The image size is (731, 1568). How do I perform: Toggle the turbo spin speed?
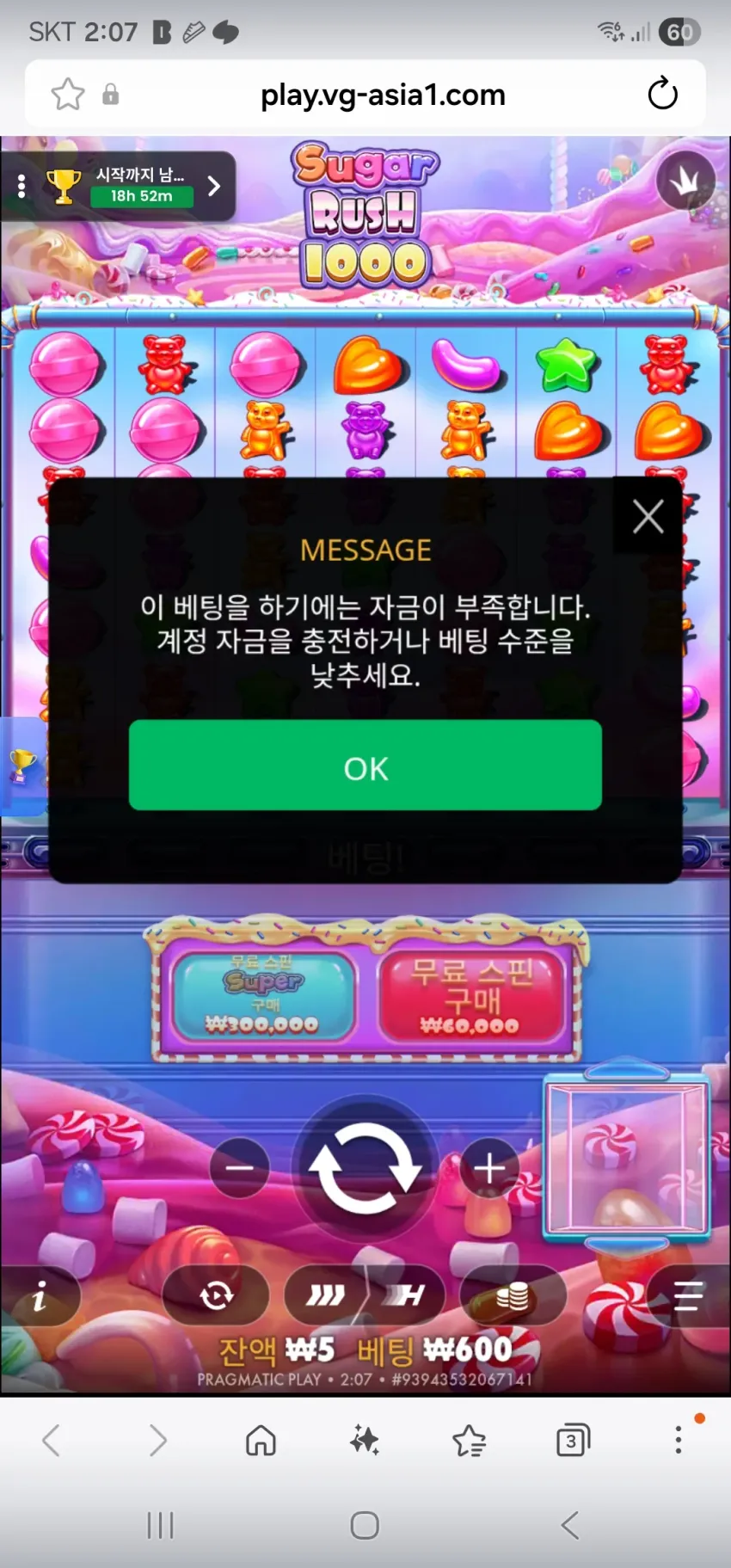(x=365, y=1295)
